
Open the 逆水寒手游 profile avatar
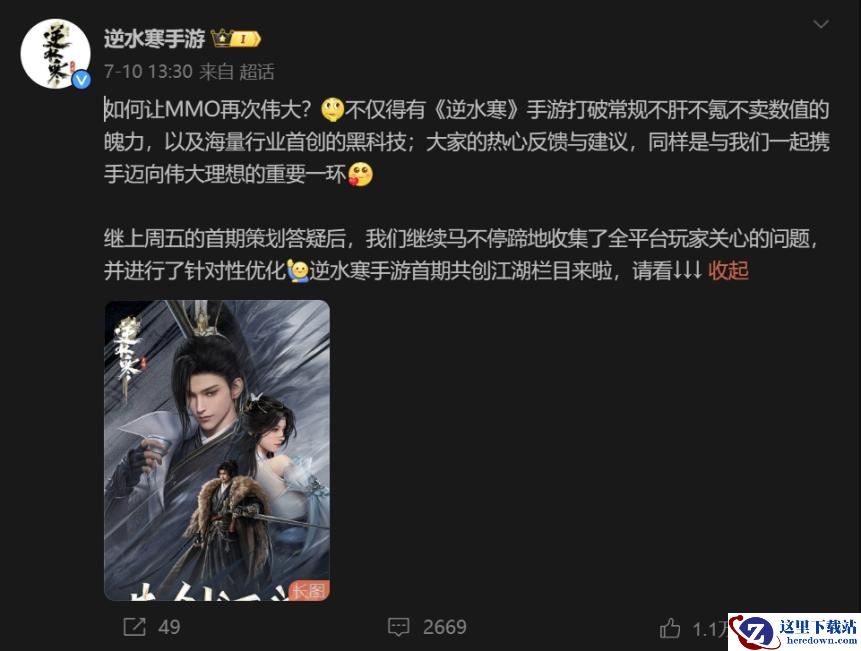click(x=56, y=55)
